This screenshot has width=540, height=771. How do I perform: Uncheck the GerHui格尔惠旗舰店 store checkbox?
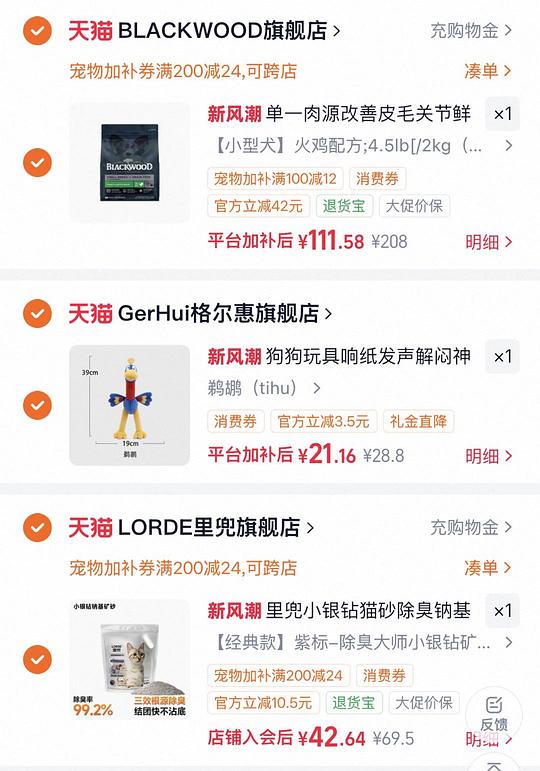coord(37,313)
